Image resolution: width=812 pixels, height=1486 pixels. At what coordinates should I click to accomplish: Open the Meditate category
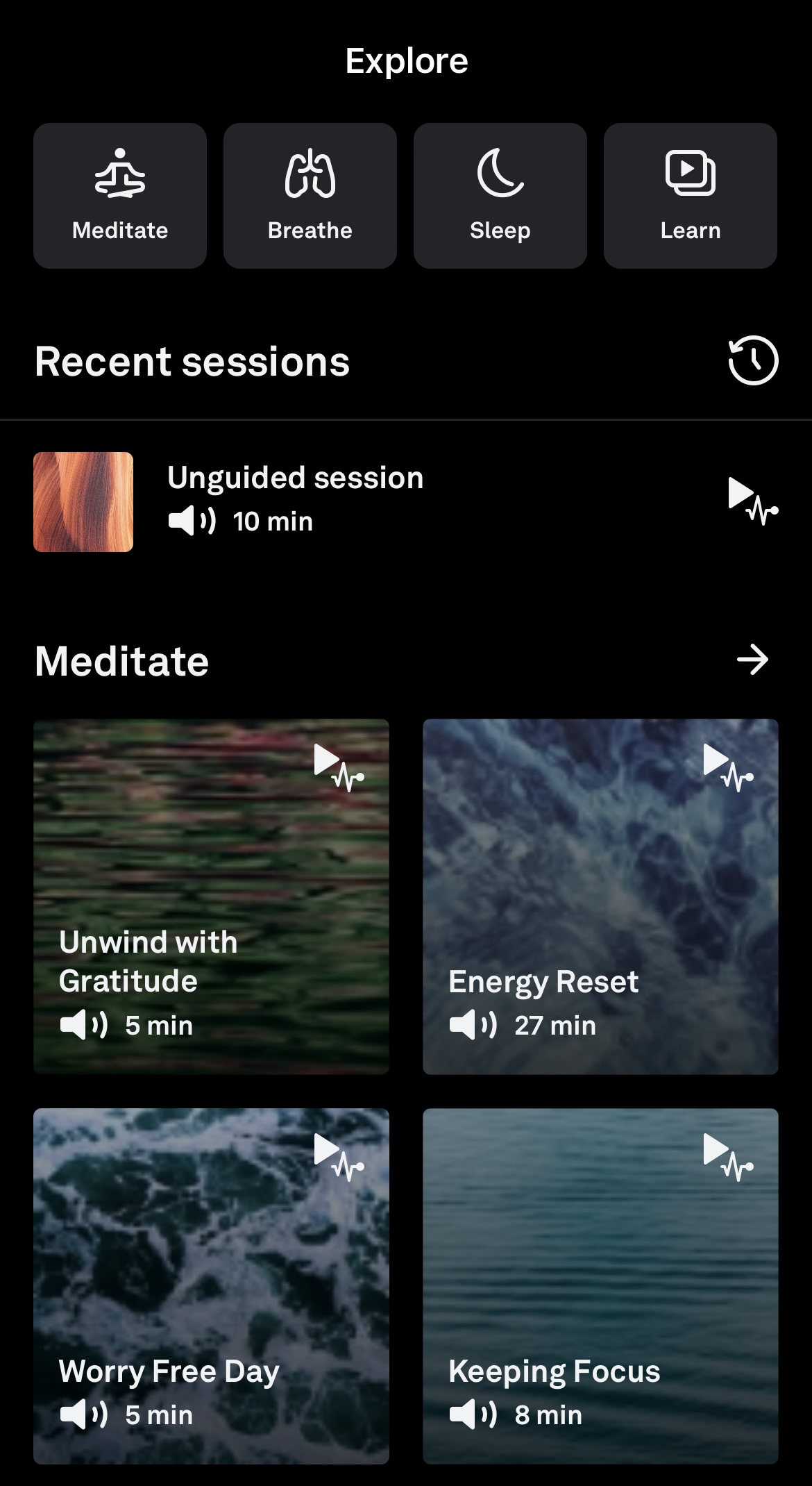[x=120, y=196]
